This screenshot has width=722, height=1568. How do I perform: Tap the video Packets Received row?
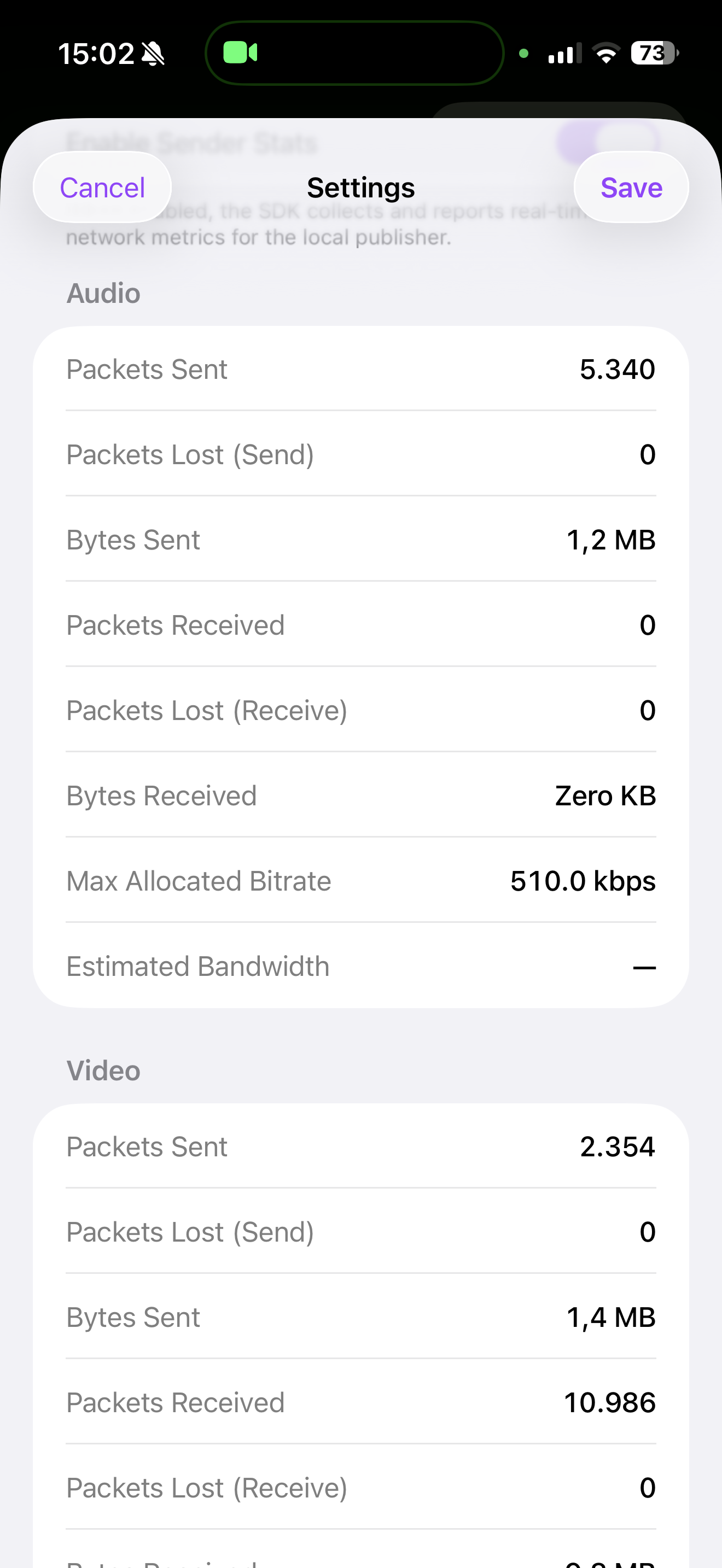click(361, 1402)
